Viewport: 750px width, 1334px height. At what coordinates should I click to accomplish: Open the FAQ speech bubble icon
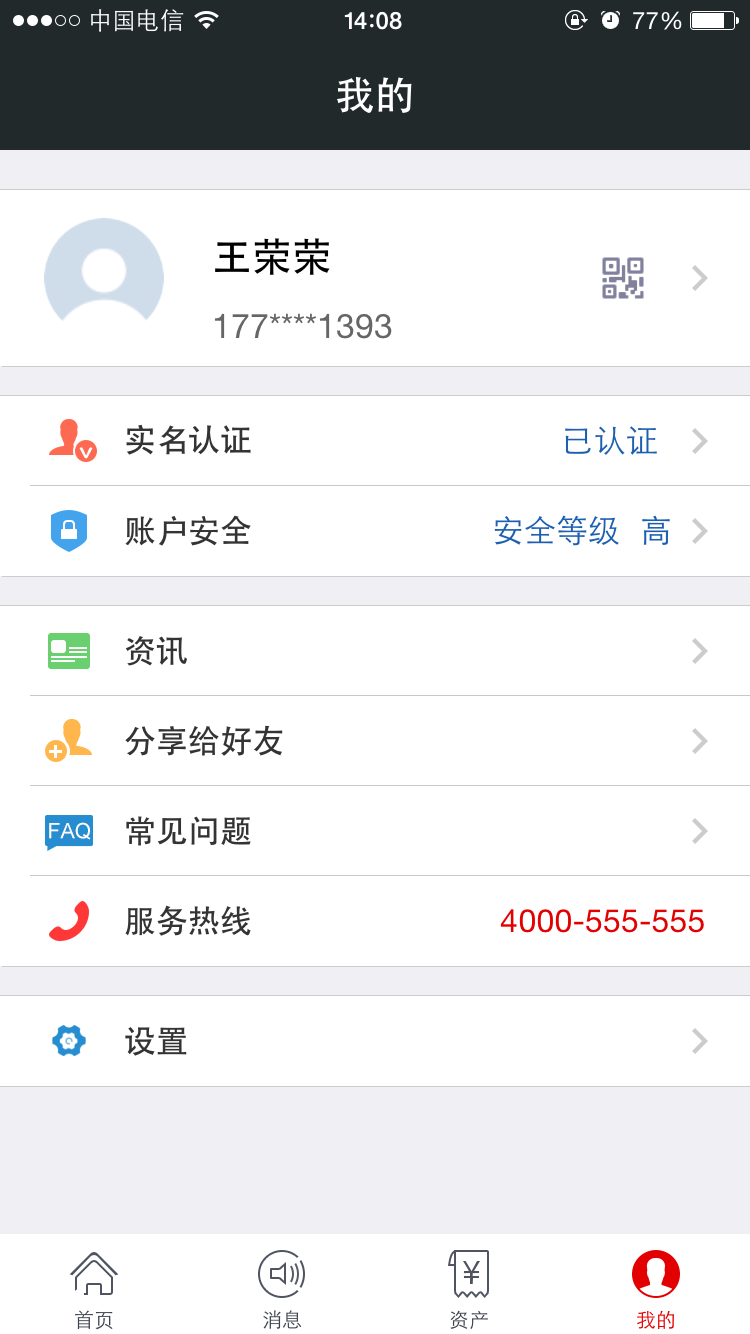point(68,831)
